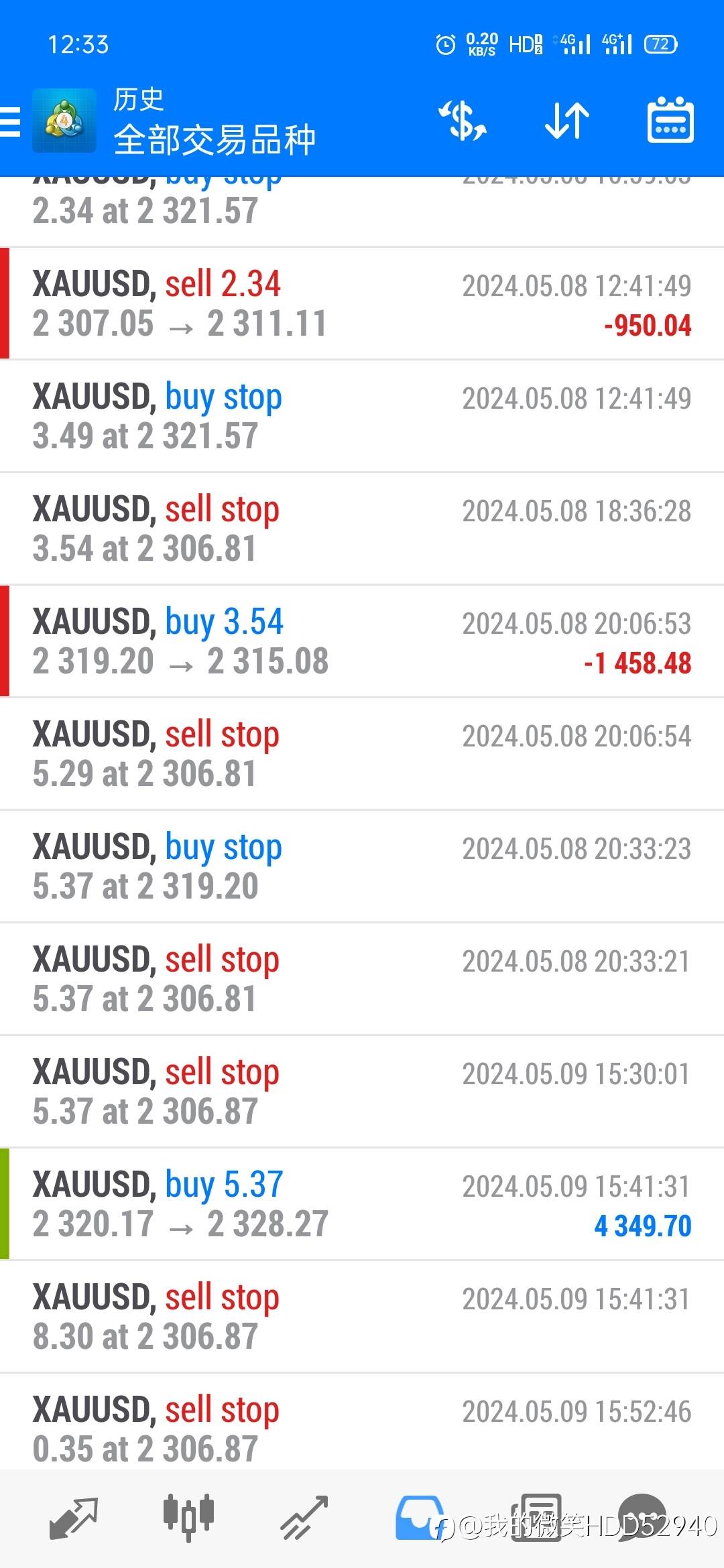Select the History tray tab

pos(420,1518)
